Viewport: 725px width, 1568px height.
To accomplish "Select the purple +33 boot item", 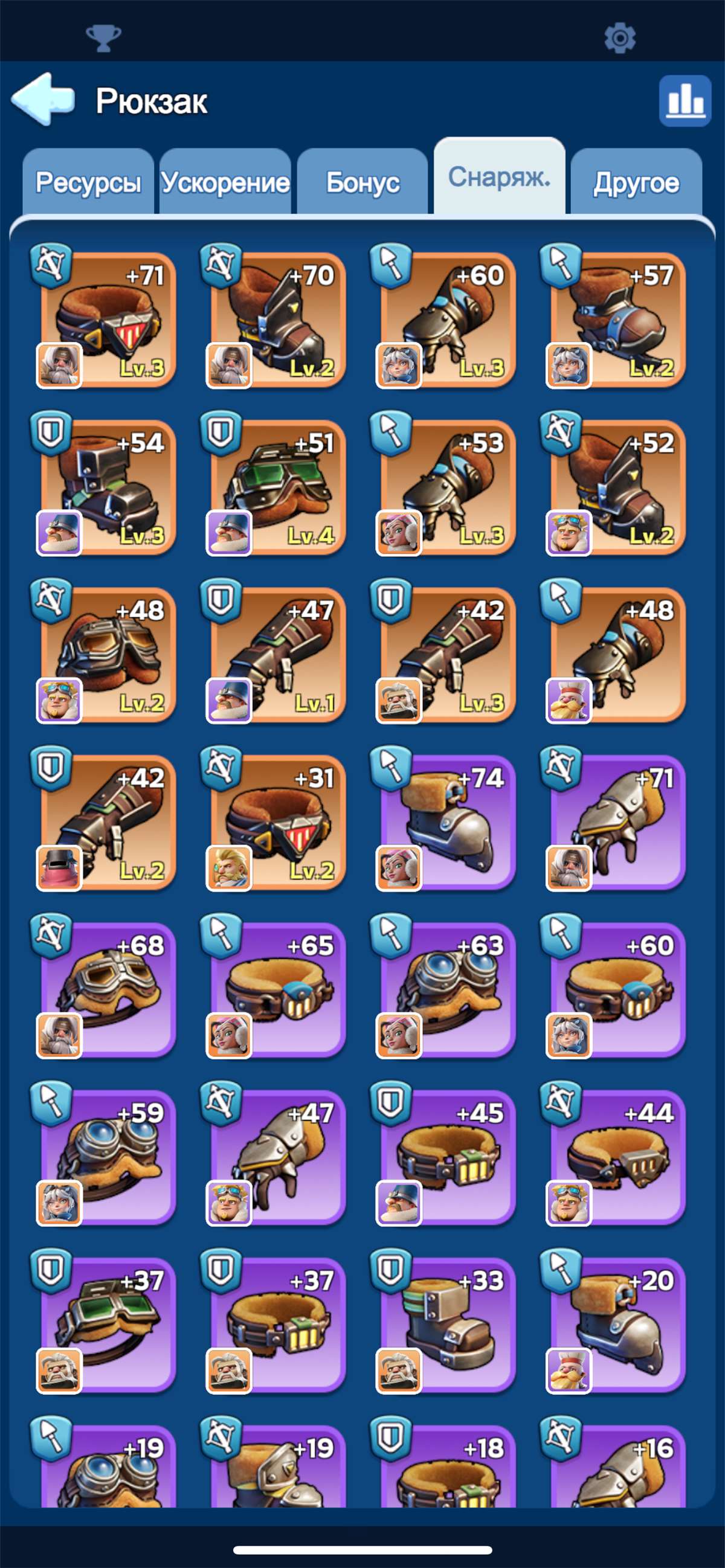I will pyautogui.click(x=448, y=1325).
